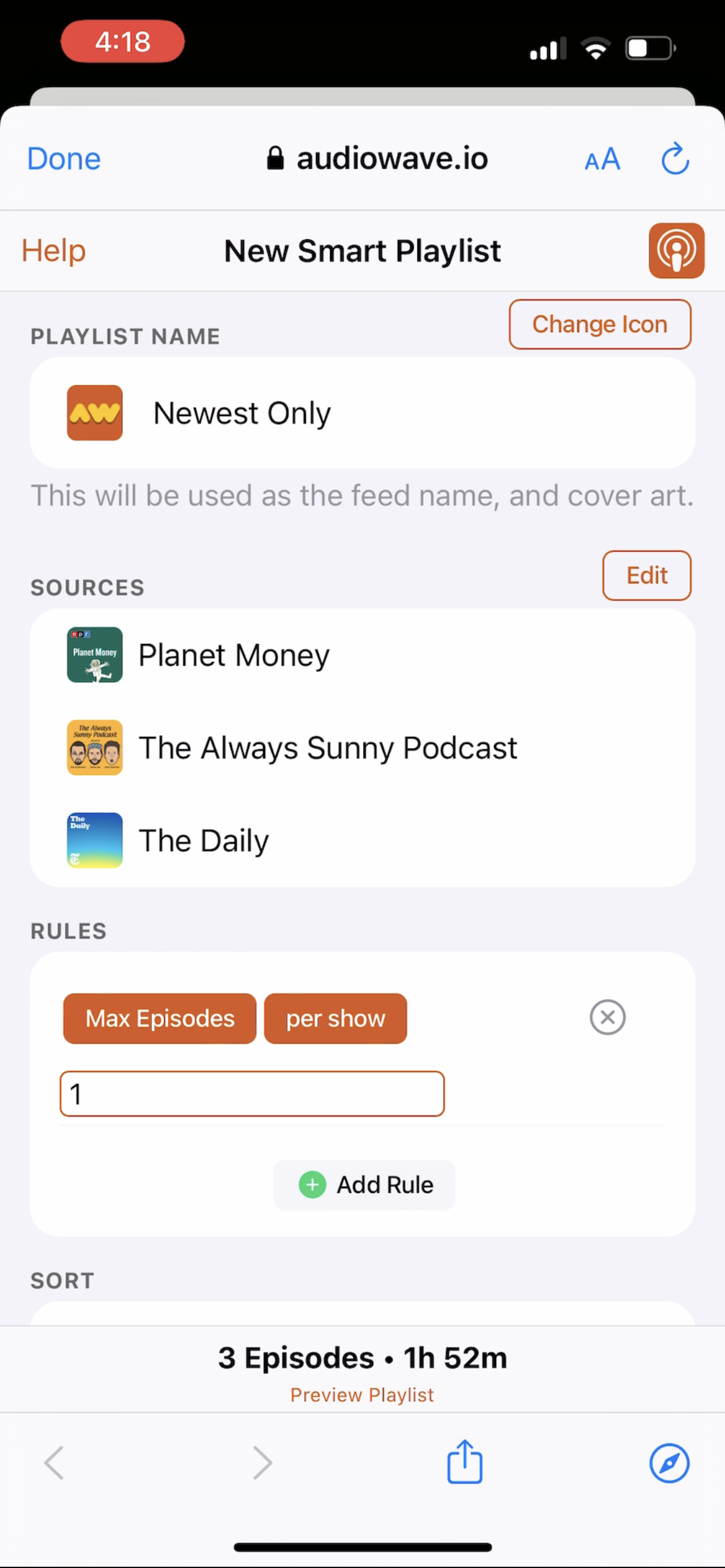Select The Always Sunny Podcast source
725x1568 pixels.
[x=327, y=748]
